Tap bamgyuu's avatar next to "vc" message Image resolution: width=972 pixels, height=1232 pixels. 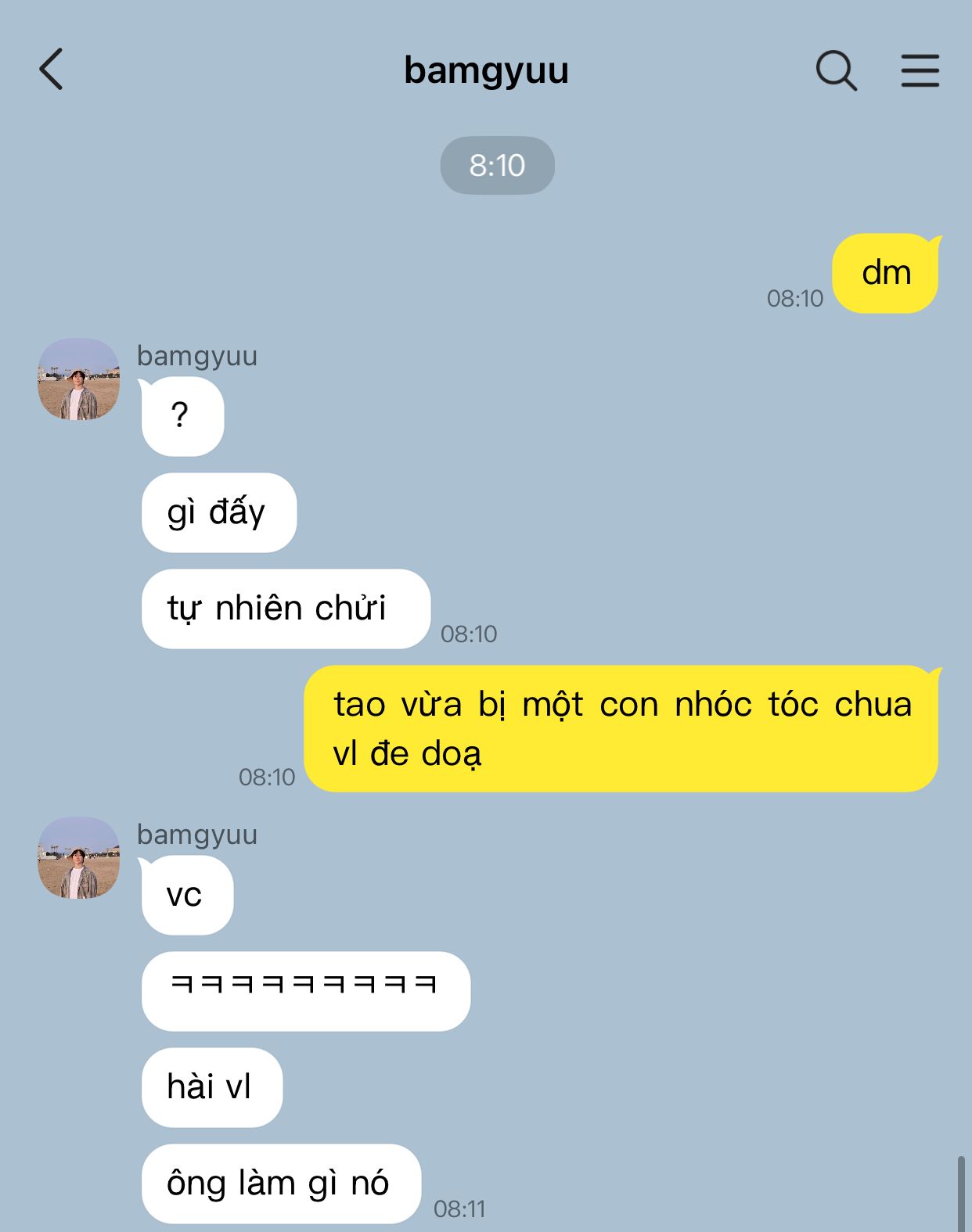click(79, 858)
